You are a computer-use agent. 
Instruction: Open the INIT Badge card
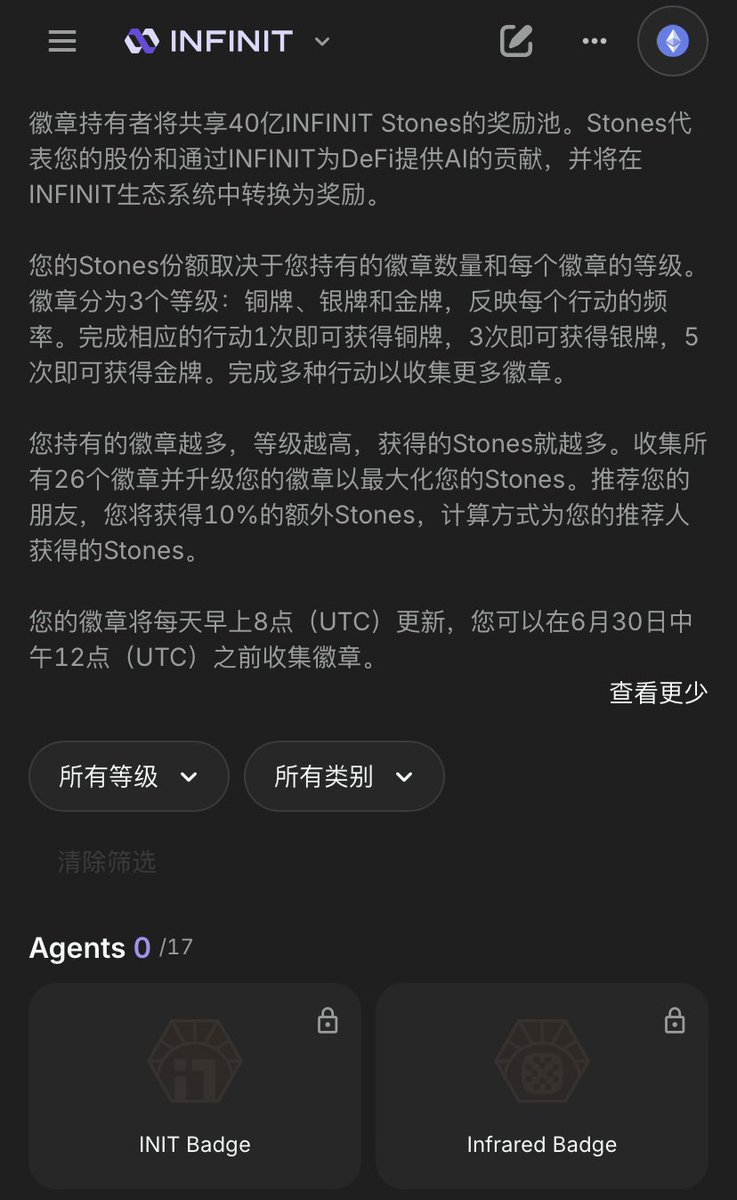195,1086
